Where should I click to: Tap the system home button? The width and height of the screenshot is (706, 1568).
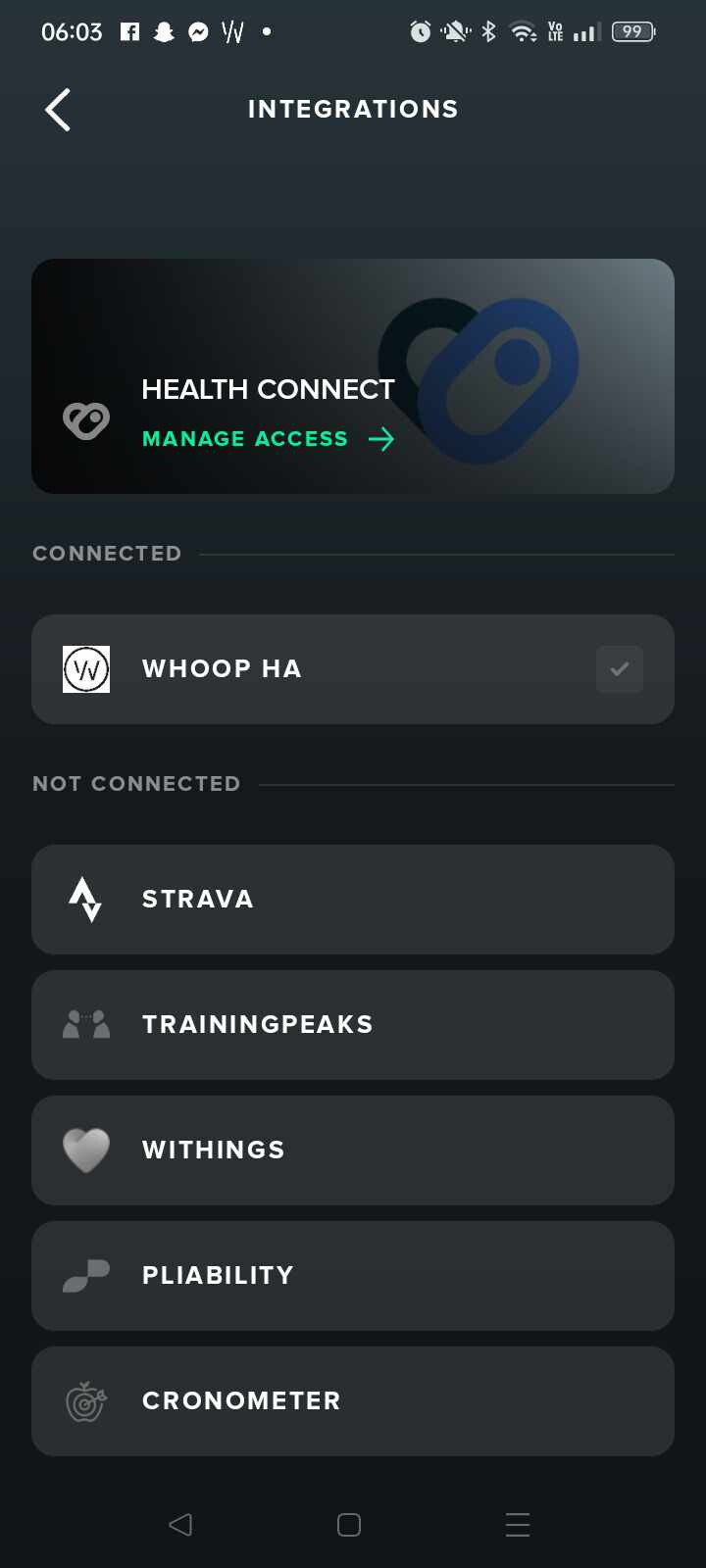(x=349, y=1525)
